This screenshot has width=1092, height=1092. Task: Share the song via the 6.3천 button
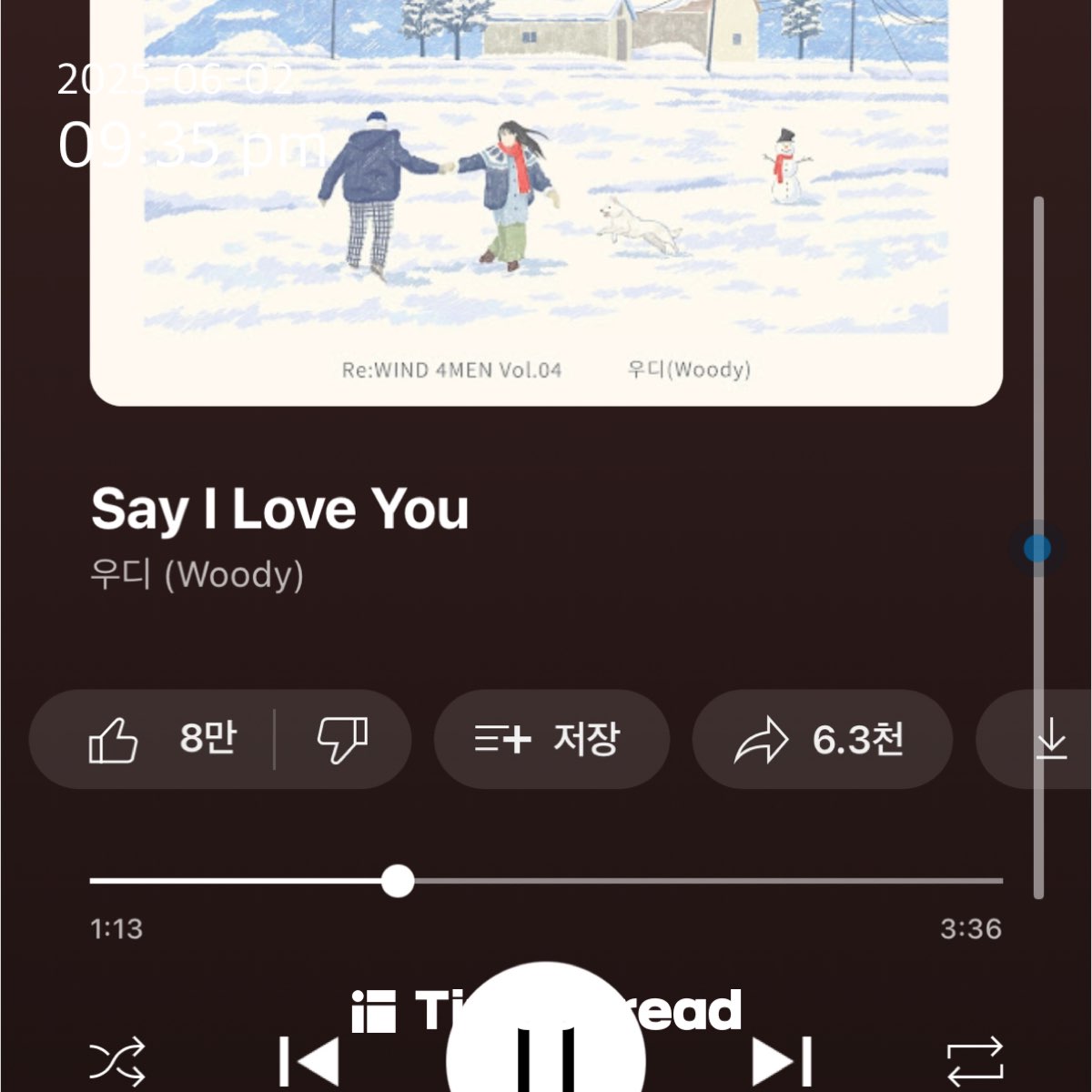822,739
